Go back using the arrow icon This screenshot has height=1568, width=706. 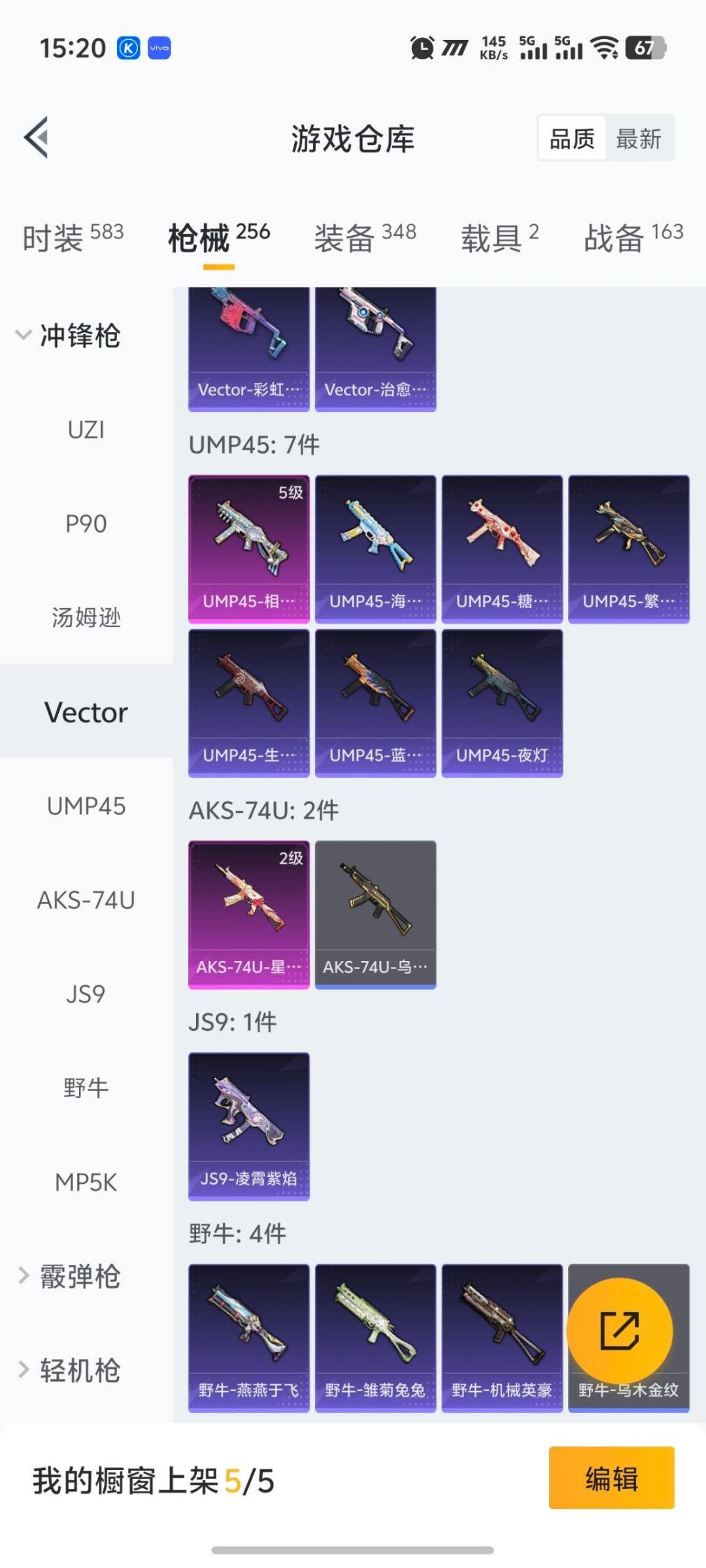pyautogui.click(x=37, y=137)
